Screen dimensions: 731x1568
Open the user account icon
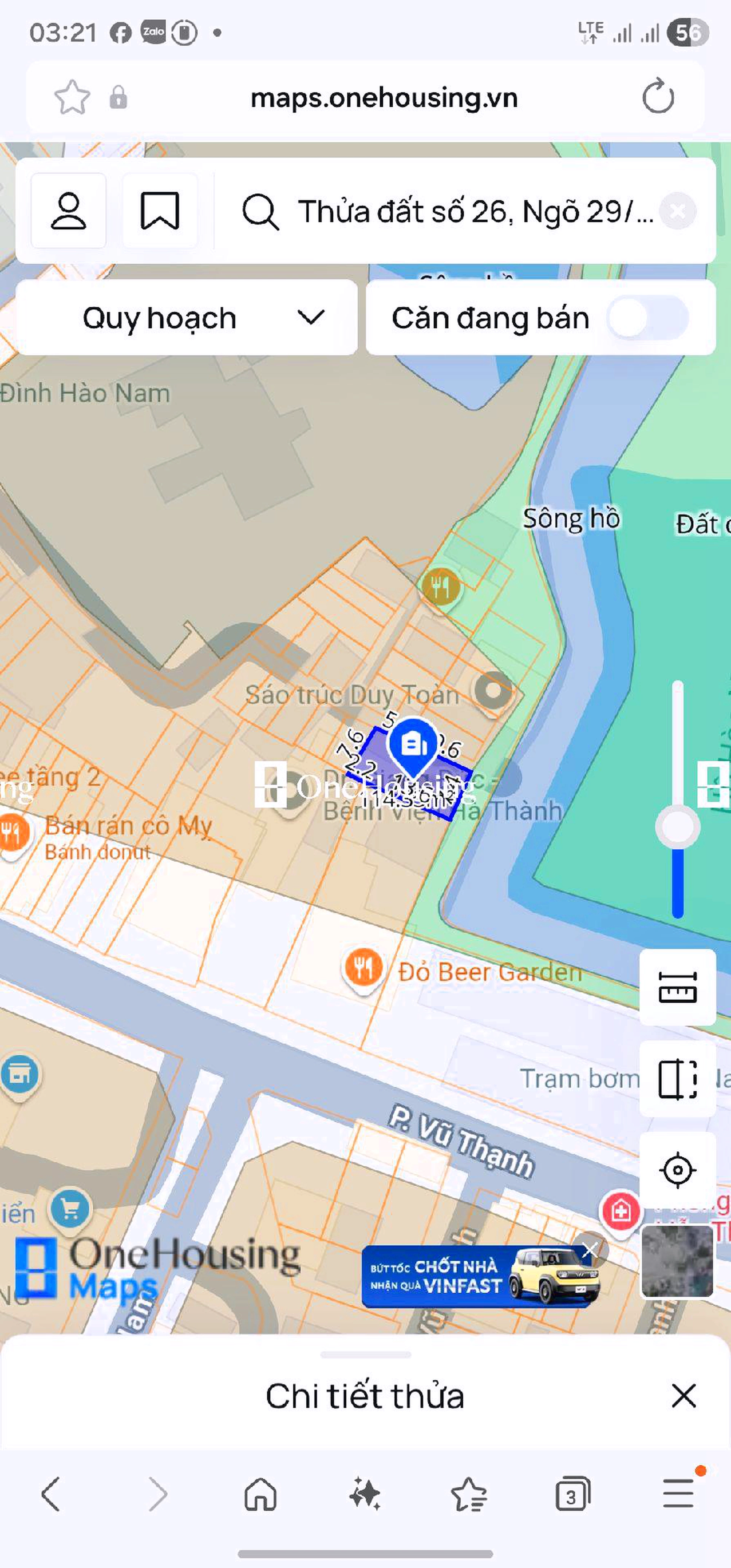68,211
